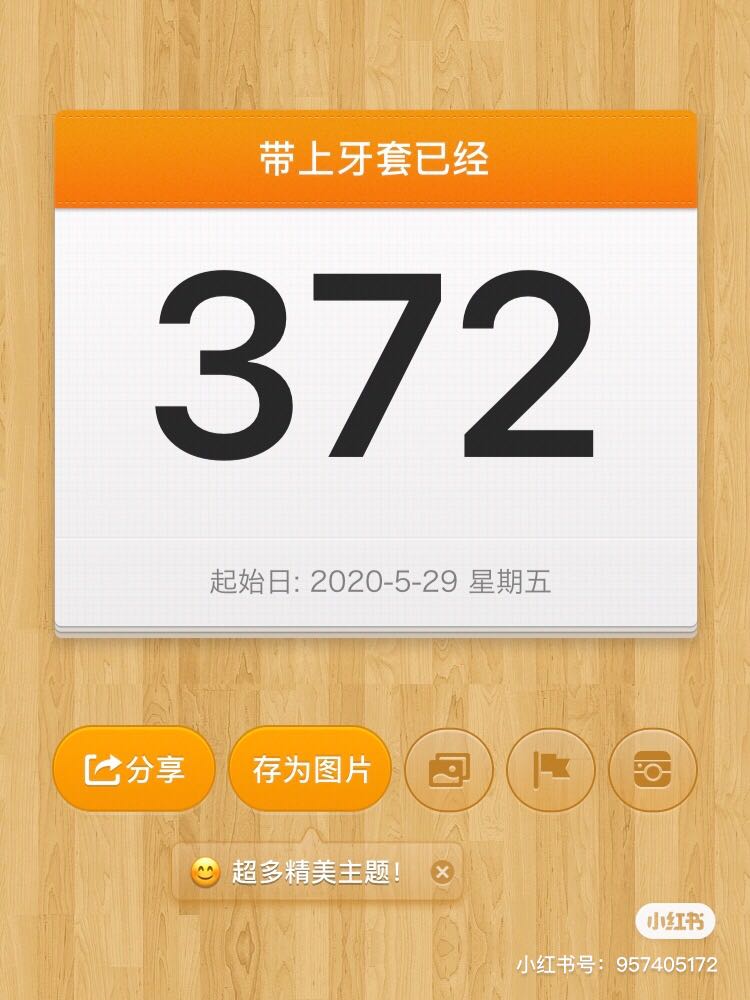Tap the flag icon
The width and height of the screenshot is (750, 1000).
(551, 769)
